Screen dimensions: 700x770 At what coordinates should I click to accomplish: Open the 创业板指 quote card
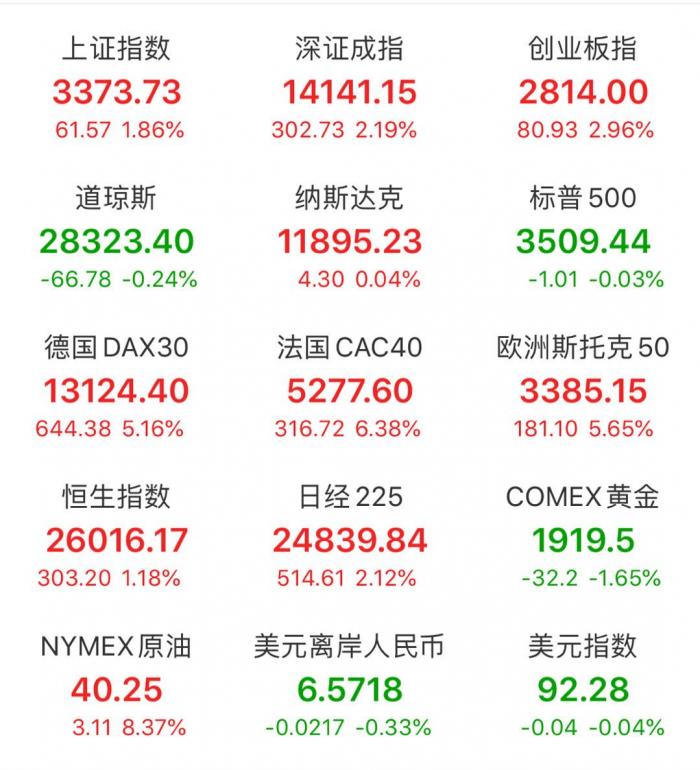click(583, 91)
